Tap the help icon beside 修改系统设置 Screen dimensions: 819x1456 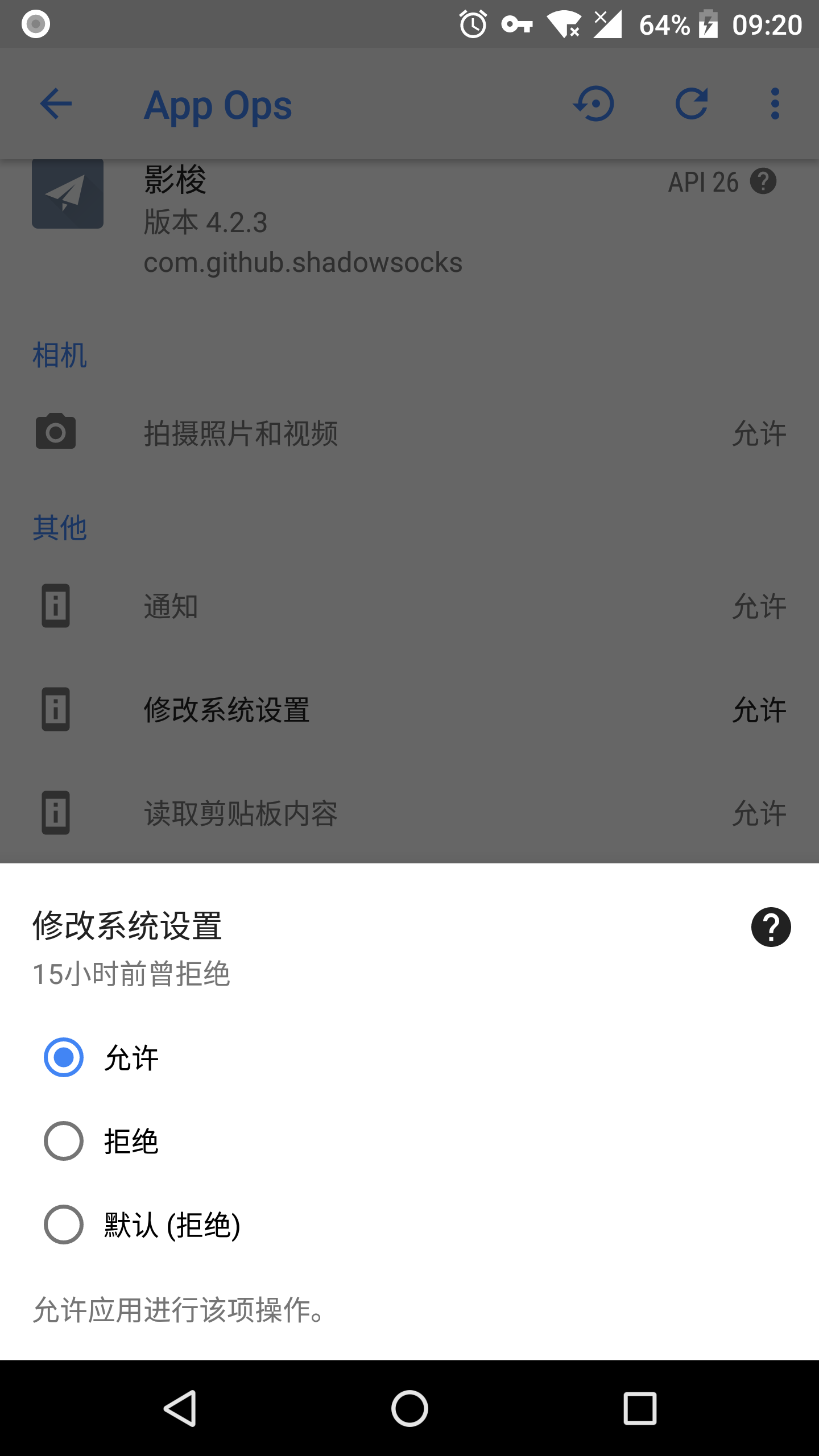[771, 926]
